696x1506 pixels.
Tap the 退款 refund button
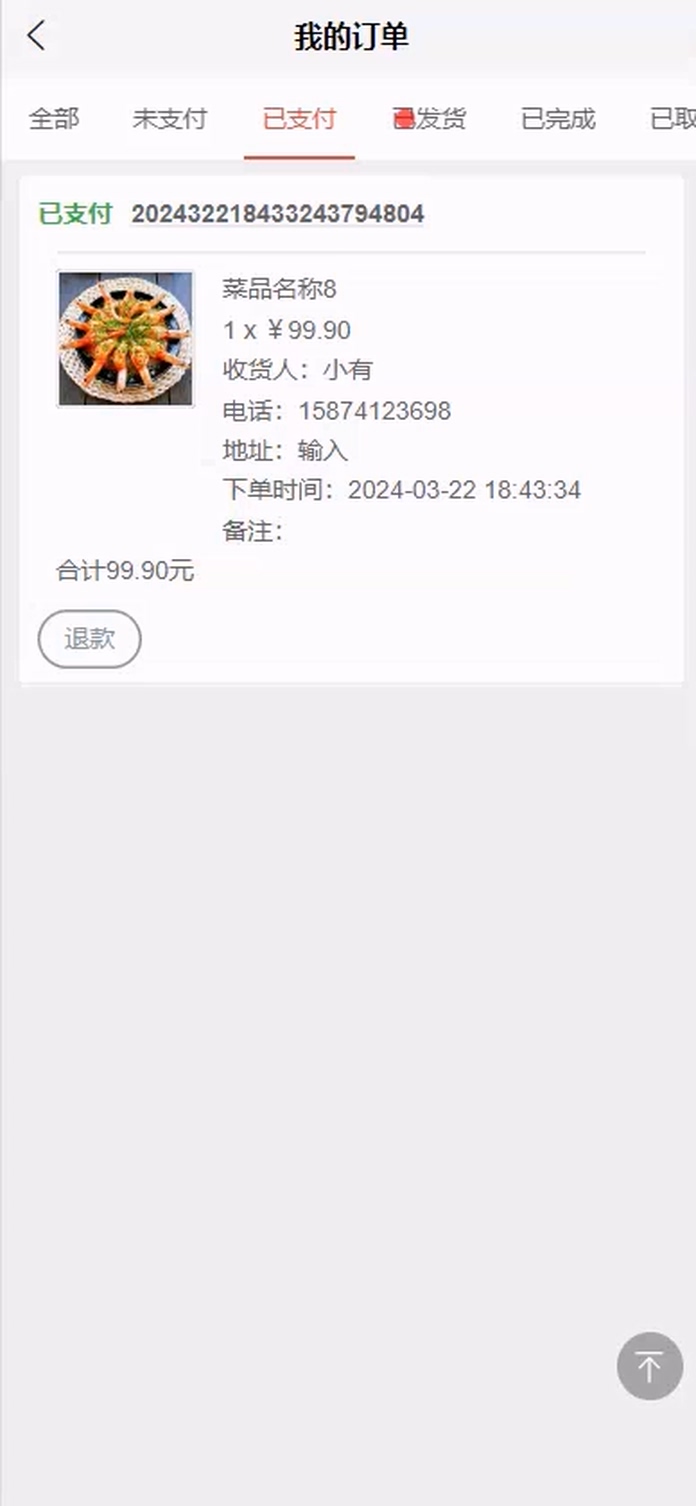pyautogui.click(x=90, y=639)
